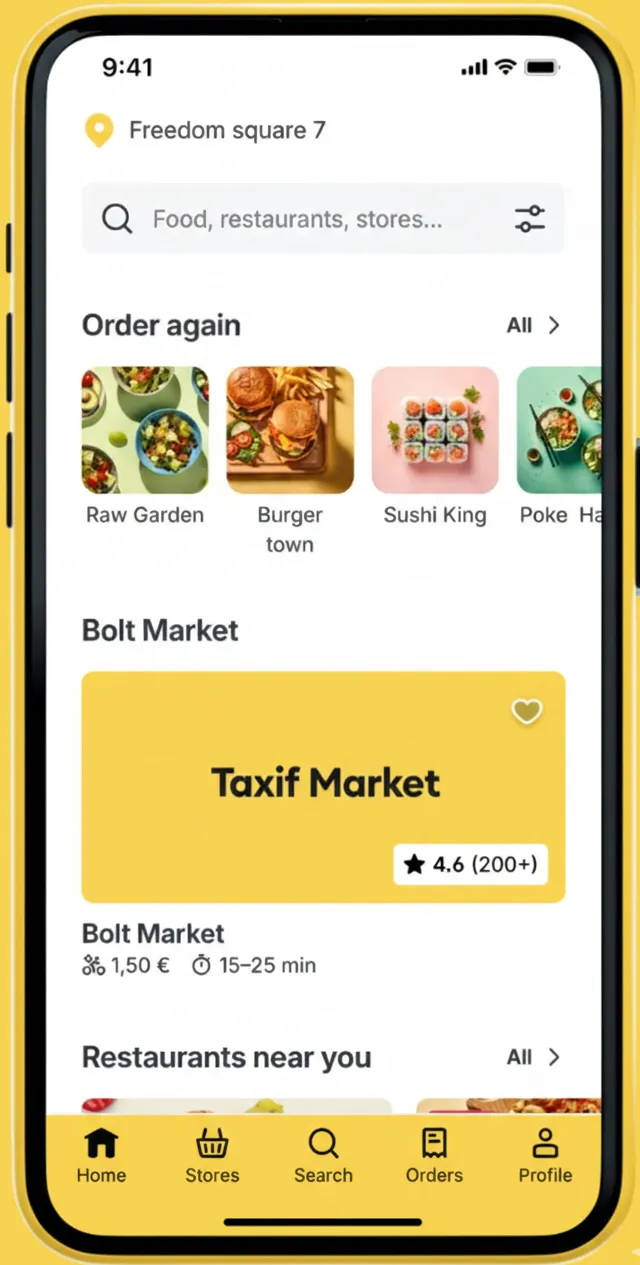Viewport: 640px width, 1265px height.
Task: Favorite Bolt Market with the heart icon
Action: point(527,711)
